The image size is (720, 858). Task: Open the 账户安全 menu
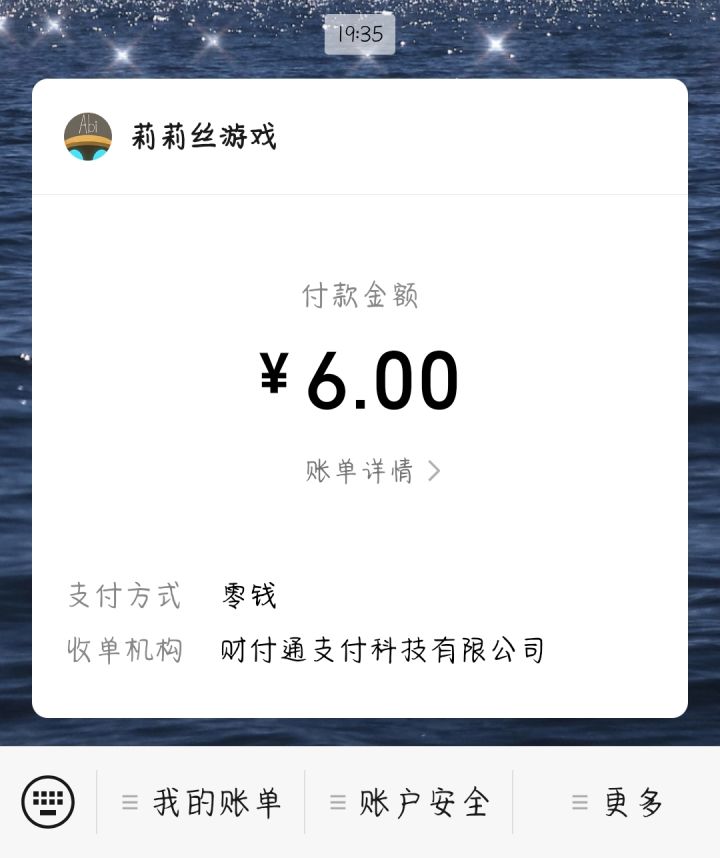click(x=409, y=802)
